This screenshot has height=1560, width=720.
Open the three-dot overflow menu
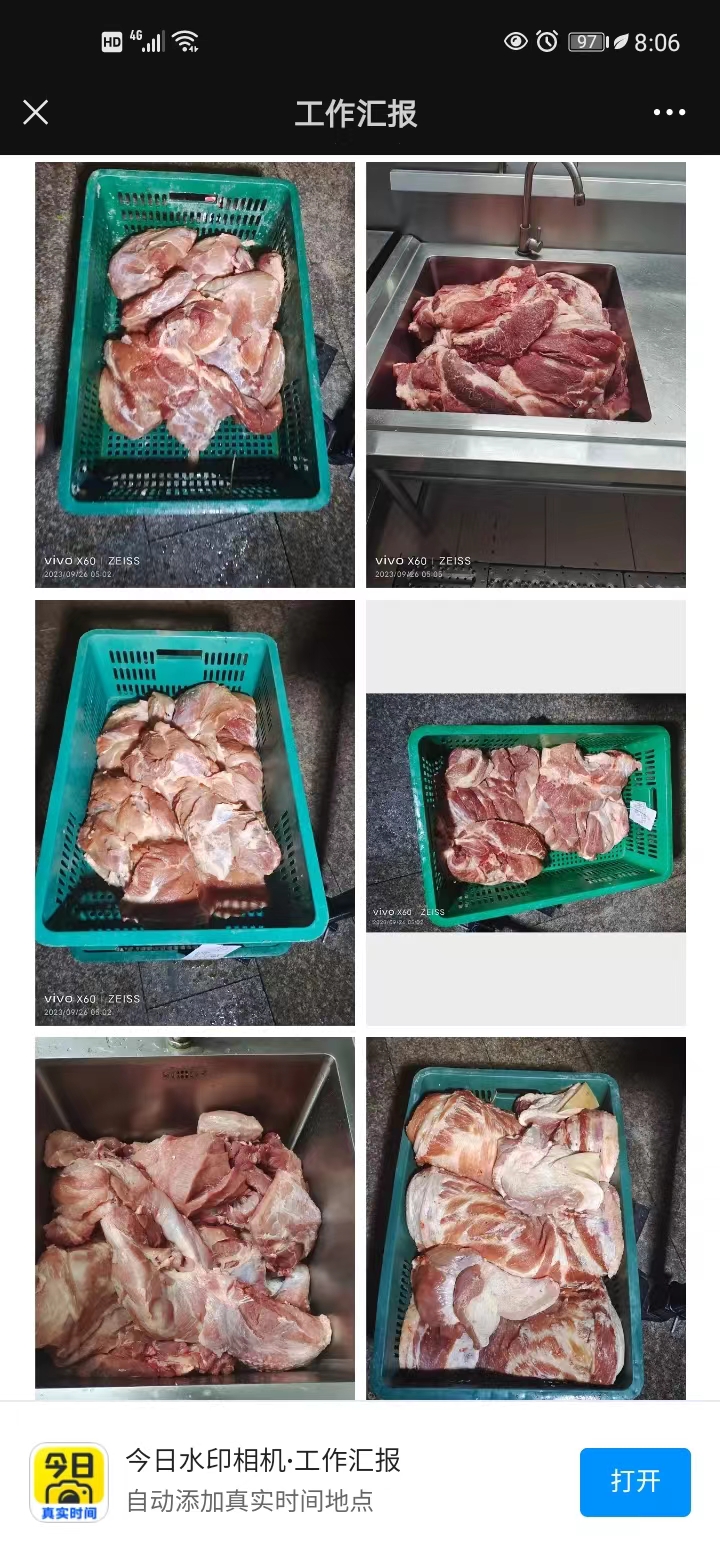669,112
